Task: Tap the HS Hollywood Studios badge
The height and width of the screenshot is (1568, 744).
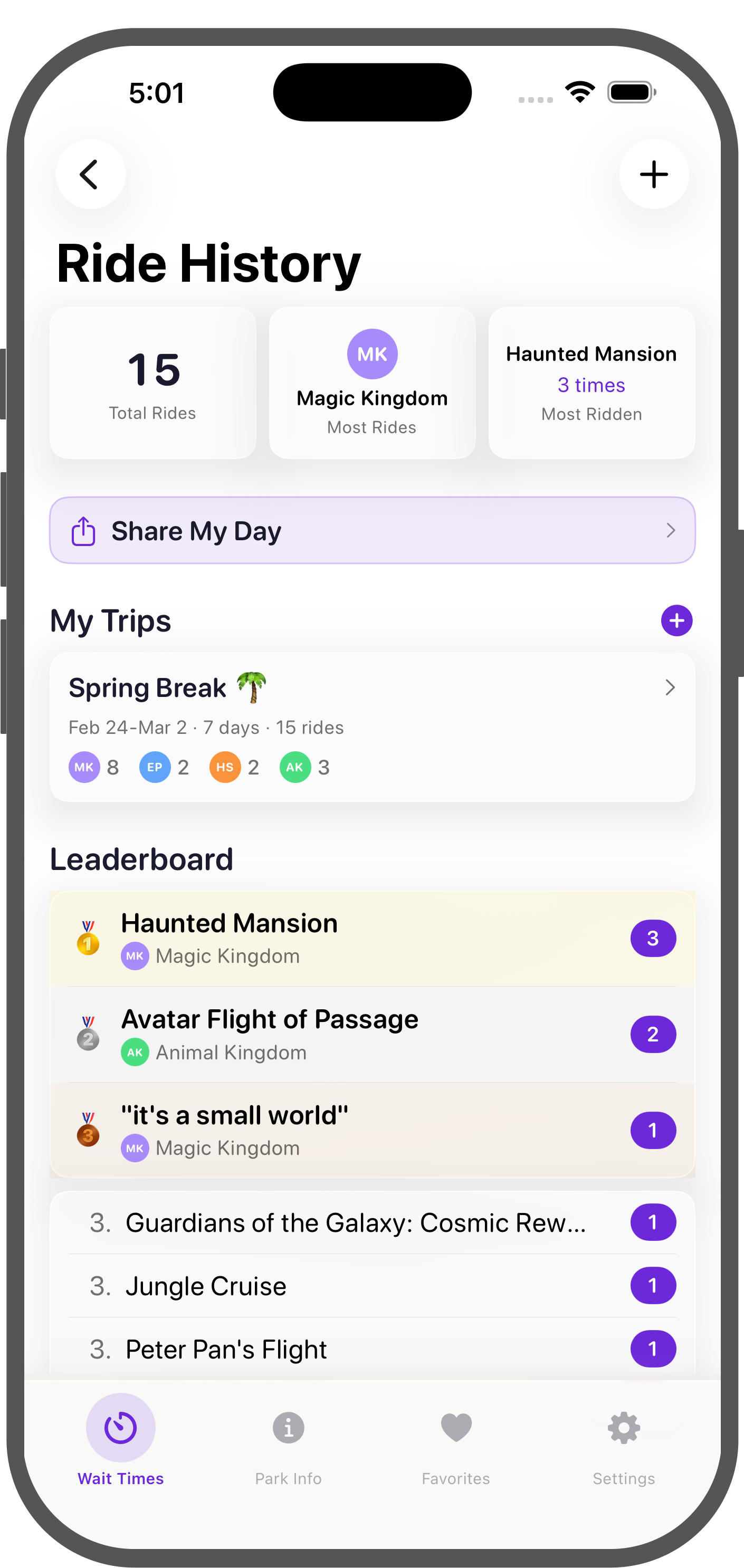Action: (225, 767)
